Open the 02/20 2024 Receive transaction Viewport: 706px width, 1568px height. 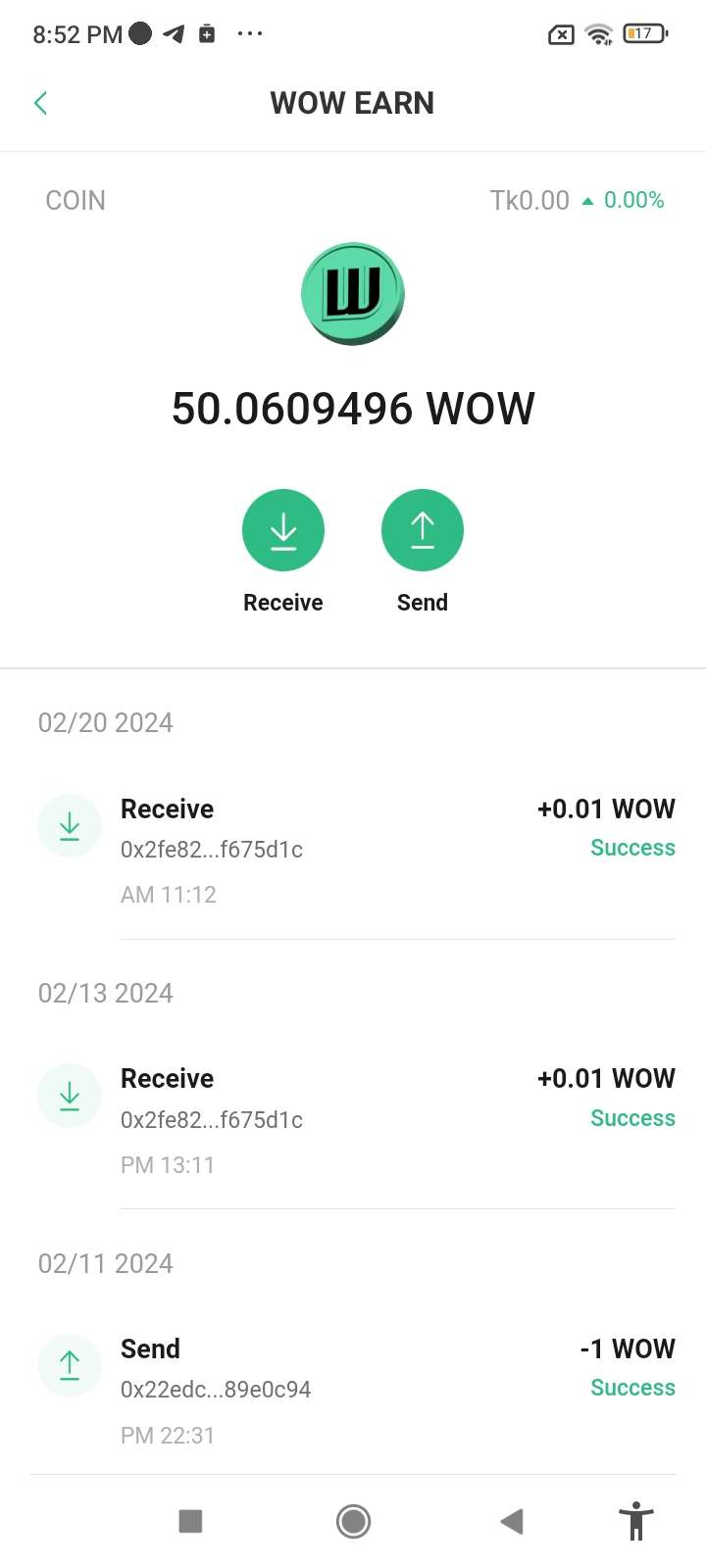click(355, 849)
